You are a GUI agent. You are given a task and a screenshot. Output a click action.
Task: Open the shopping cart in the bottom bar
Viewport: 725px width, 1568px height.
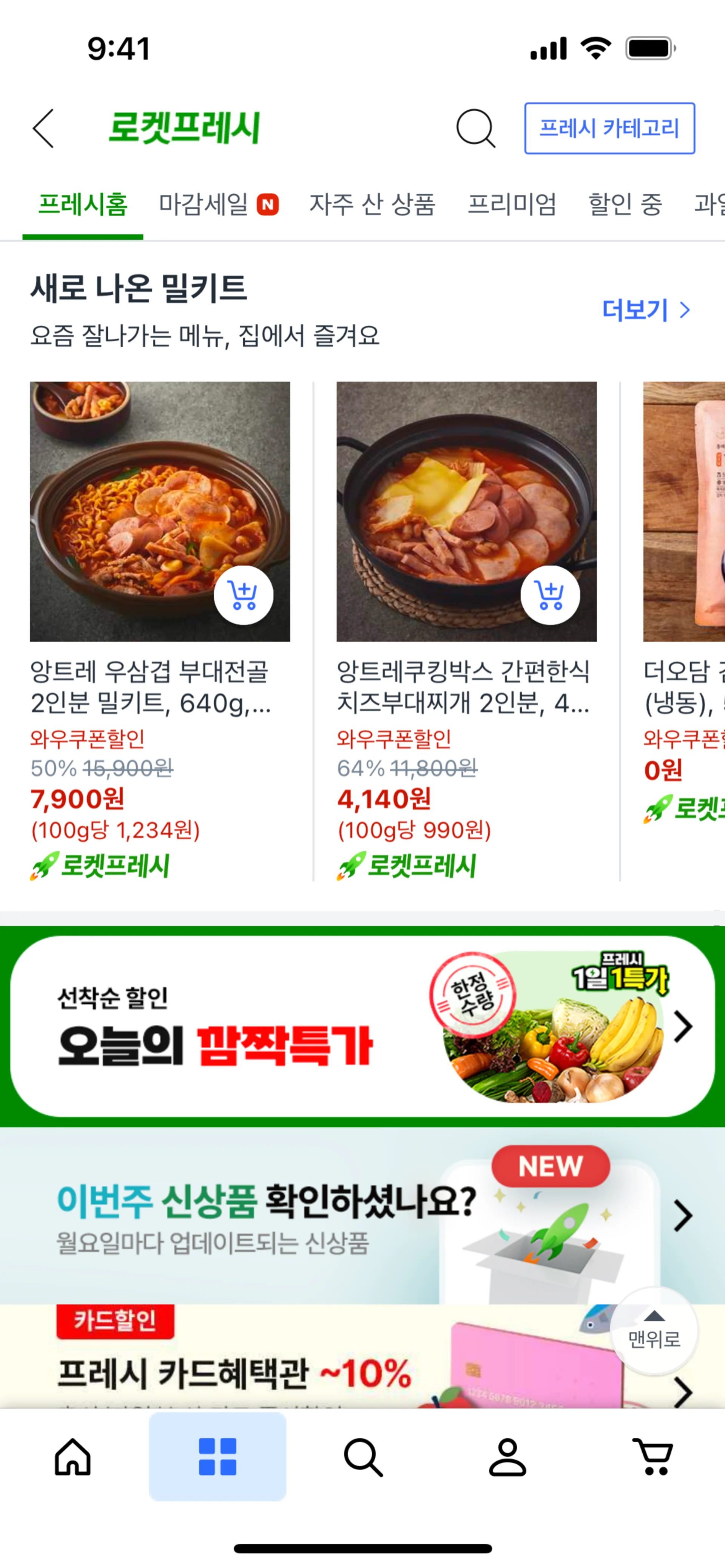pos(652,1457)
